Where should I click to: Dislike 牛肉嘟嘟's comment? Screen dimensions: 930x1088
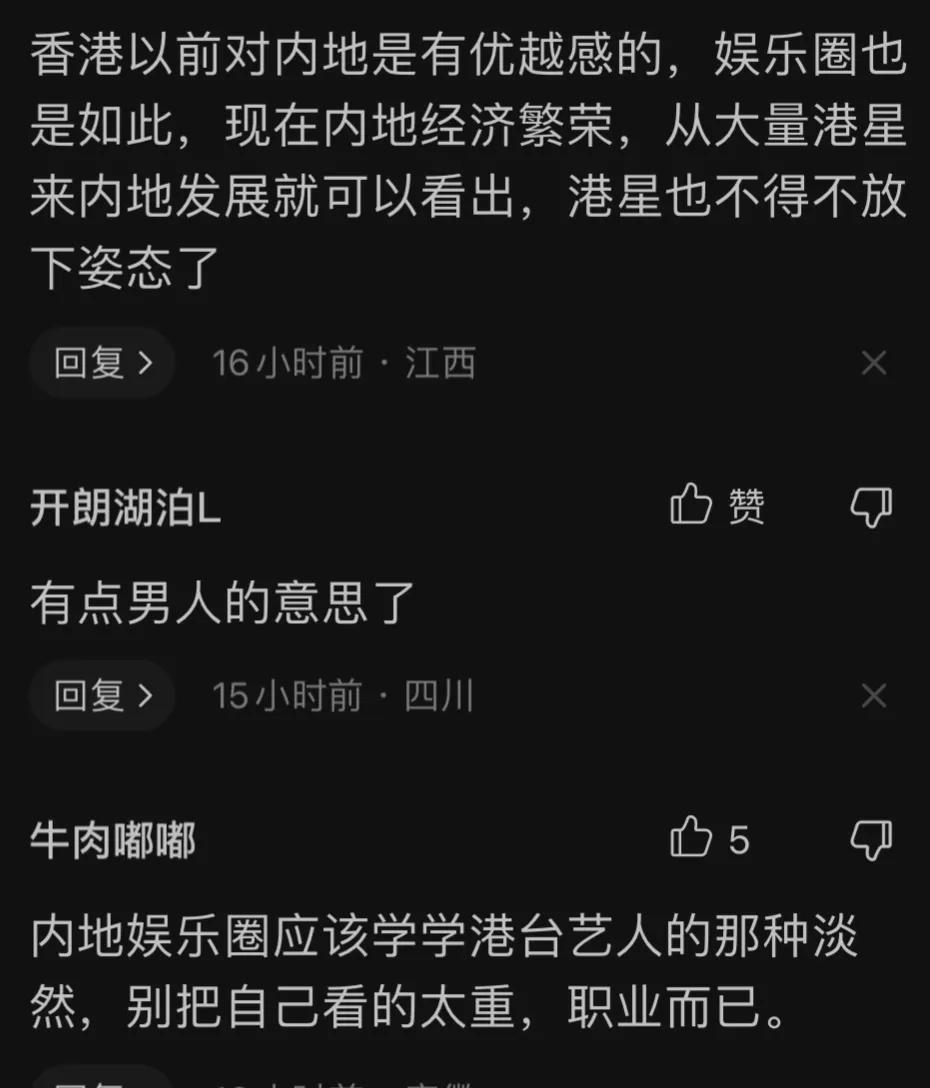870,838
